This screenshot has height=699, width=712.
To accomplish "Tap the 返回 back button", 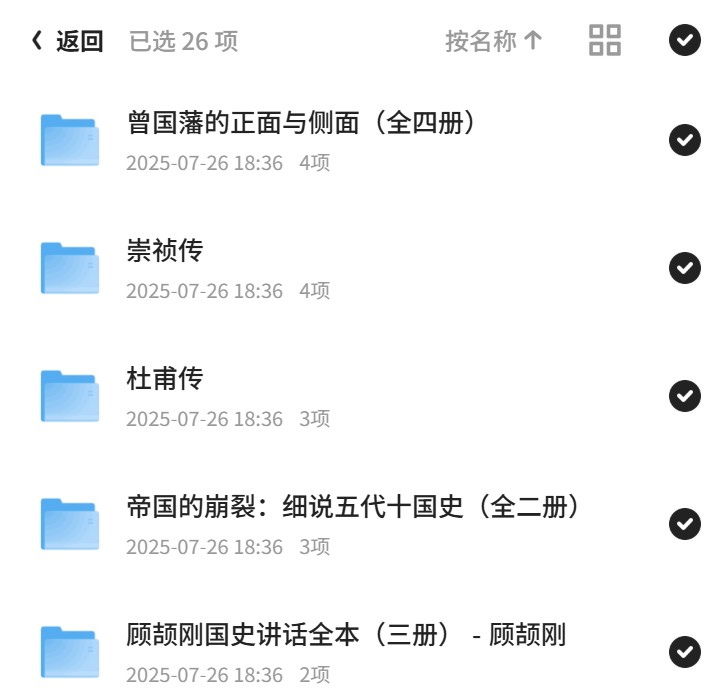I will coord(67,41).
